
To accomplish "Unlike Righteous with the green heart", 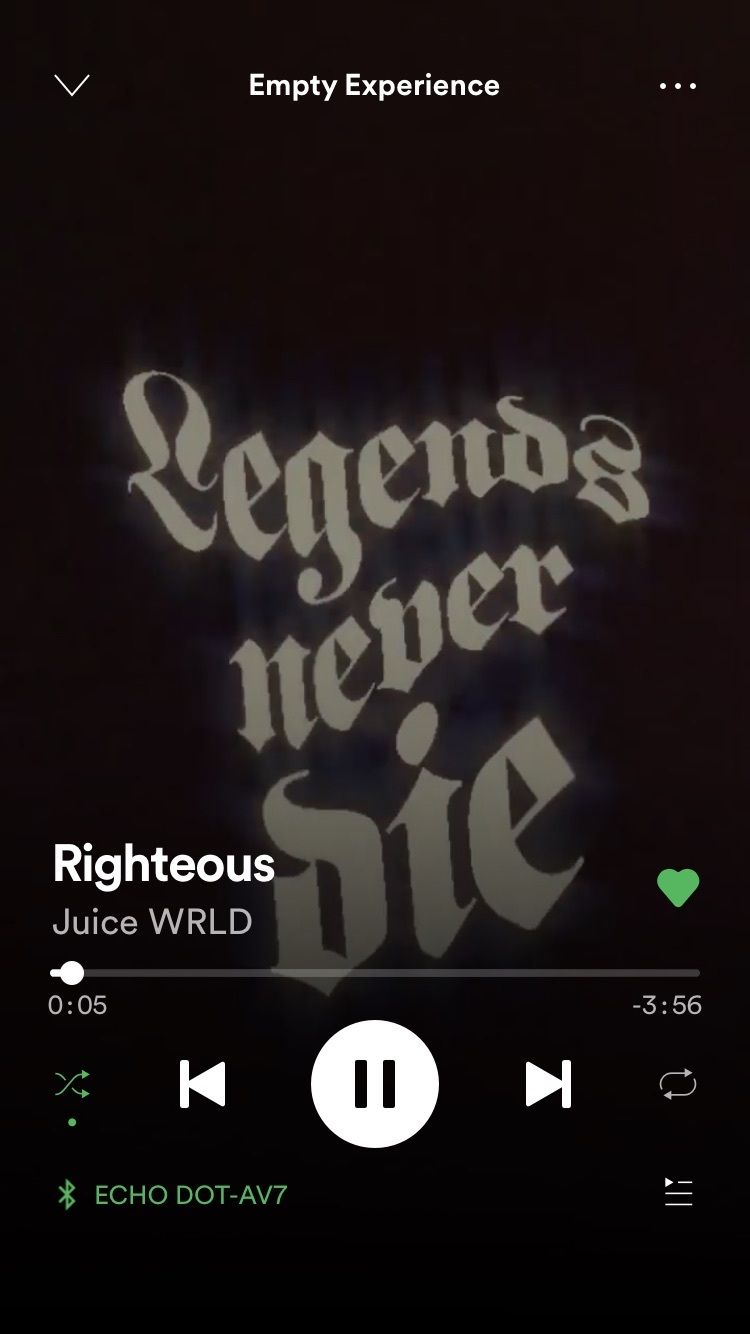I will coord(678,888).
